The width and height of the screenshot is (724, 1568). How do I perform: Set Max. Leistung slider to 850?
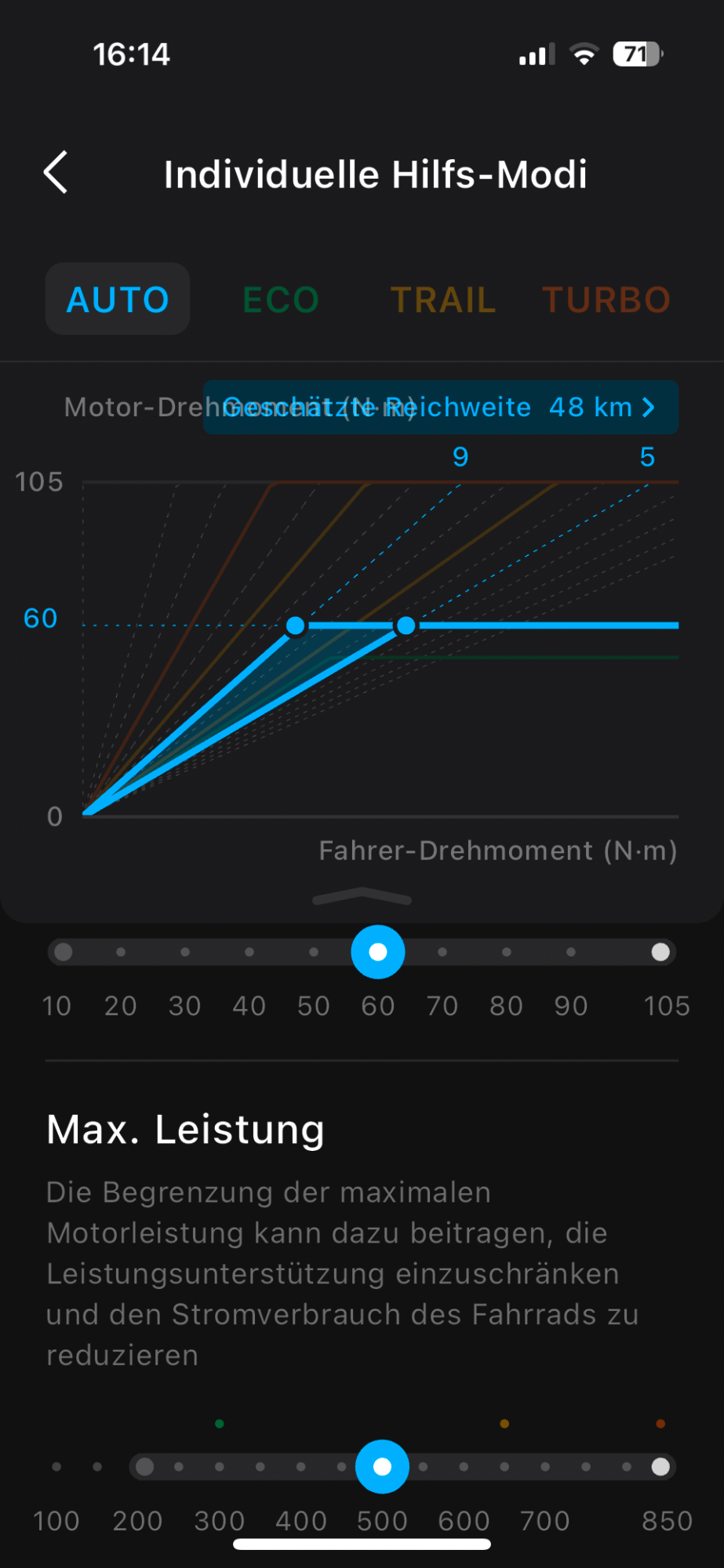click(660, 1466)
